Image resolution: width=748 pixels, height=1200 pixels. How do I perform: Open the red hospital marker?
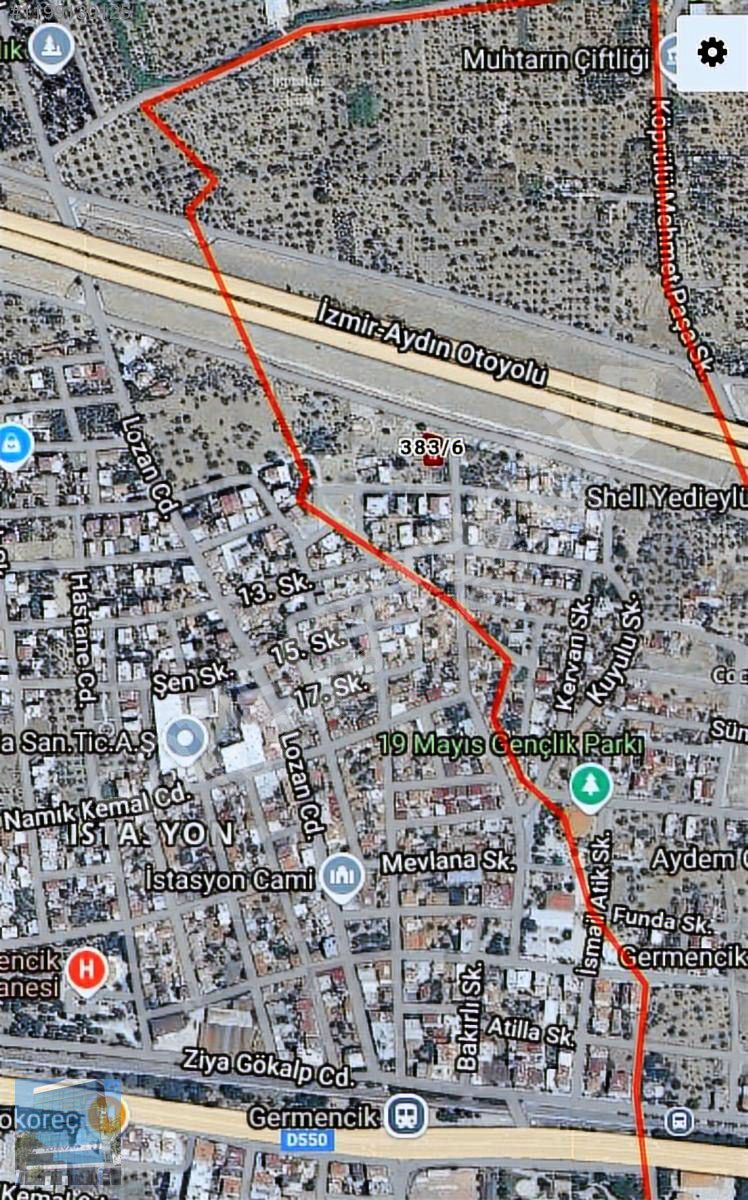point(87,970)
